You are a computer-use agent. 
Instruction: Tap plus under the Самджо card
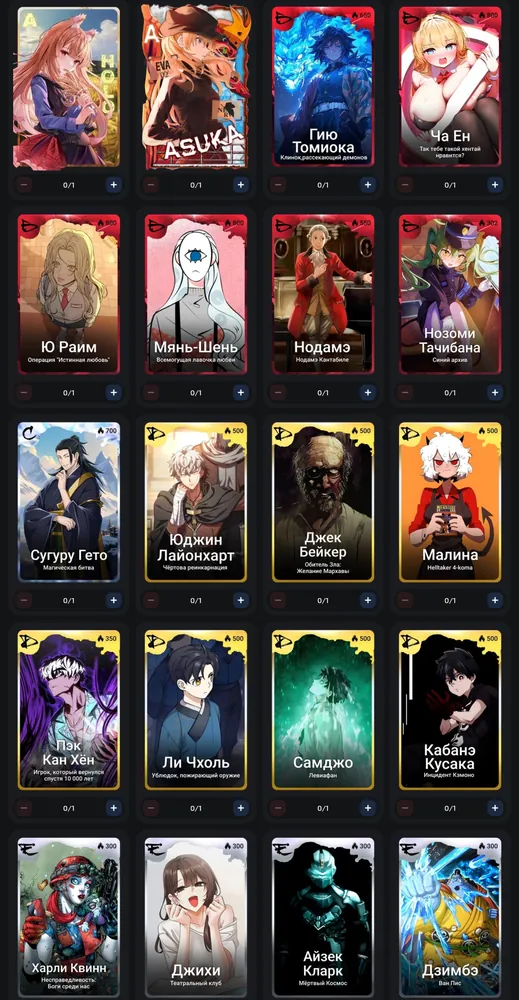[367, 808]
